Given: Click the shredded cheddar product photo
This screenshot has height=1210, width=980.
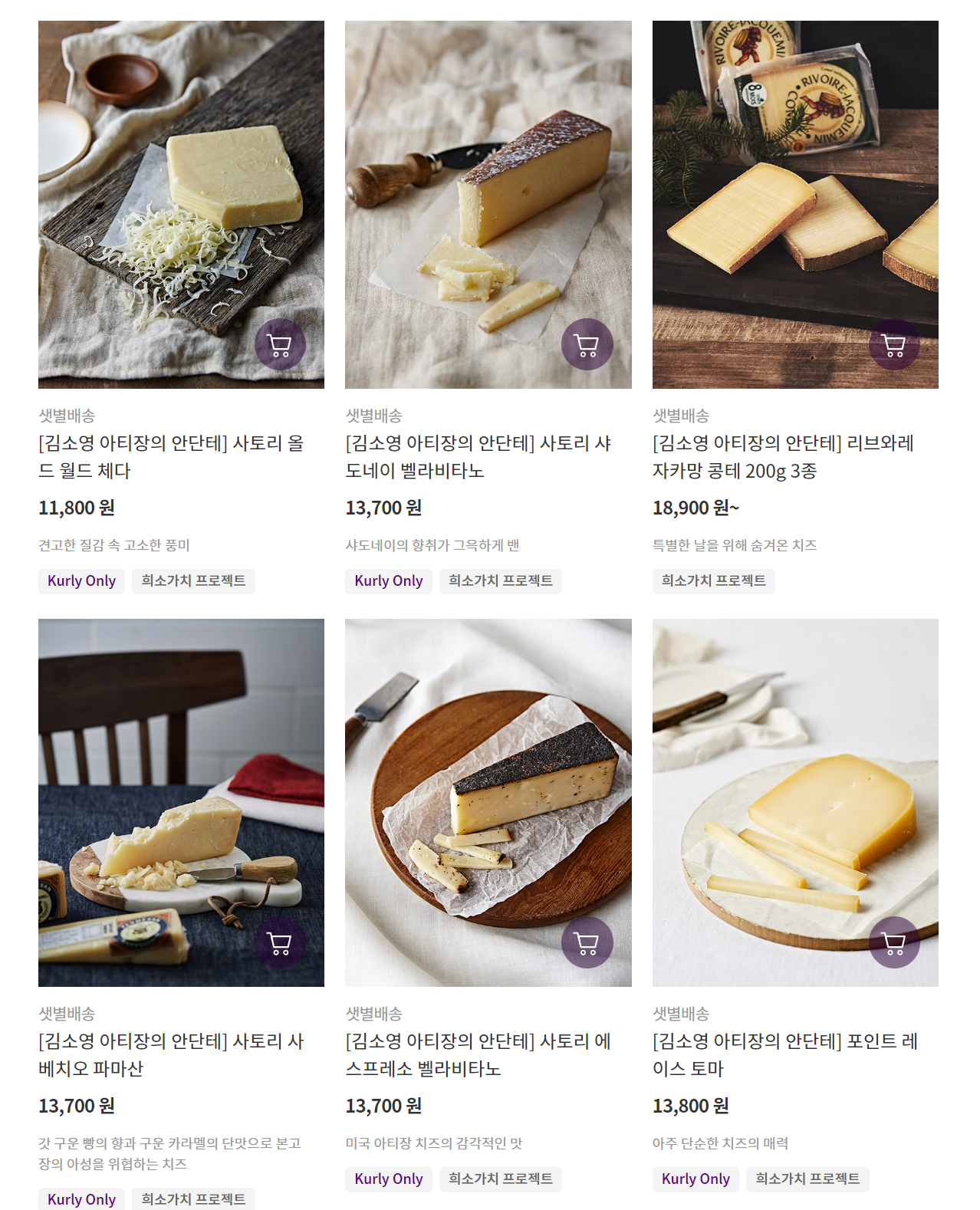Looking at the screenshot, I should (181, 204).
